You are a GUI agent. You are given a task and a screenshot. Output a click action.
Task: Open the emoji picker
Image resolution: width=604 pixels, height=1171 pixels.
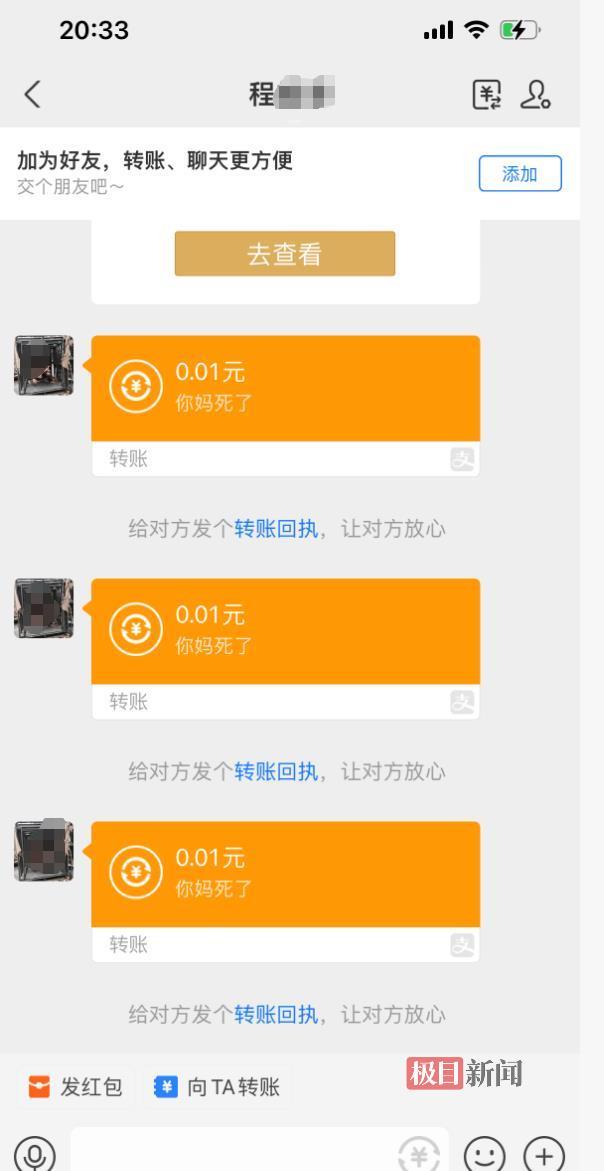coord(485,1155)
